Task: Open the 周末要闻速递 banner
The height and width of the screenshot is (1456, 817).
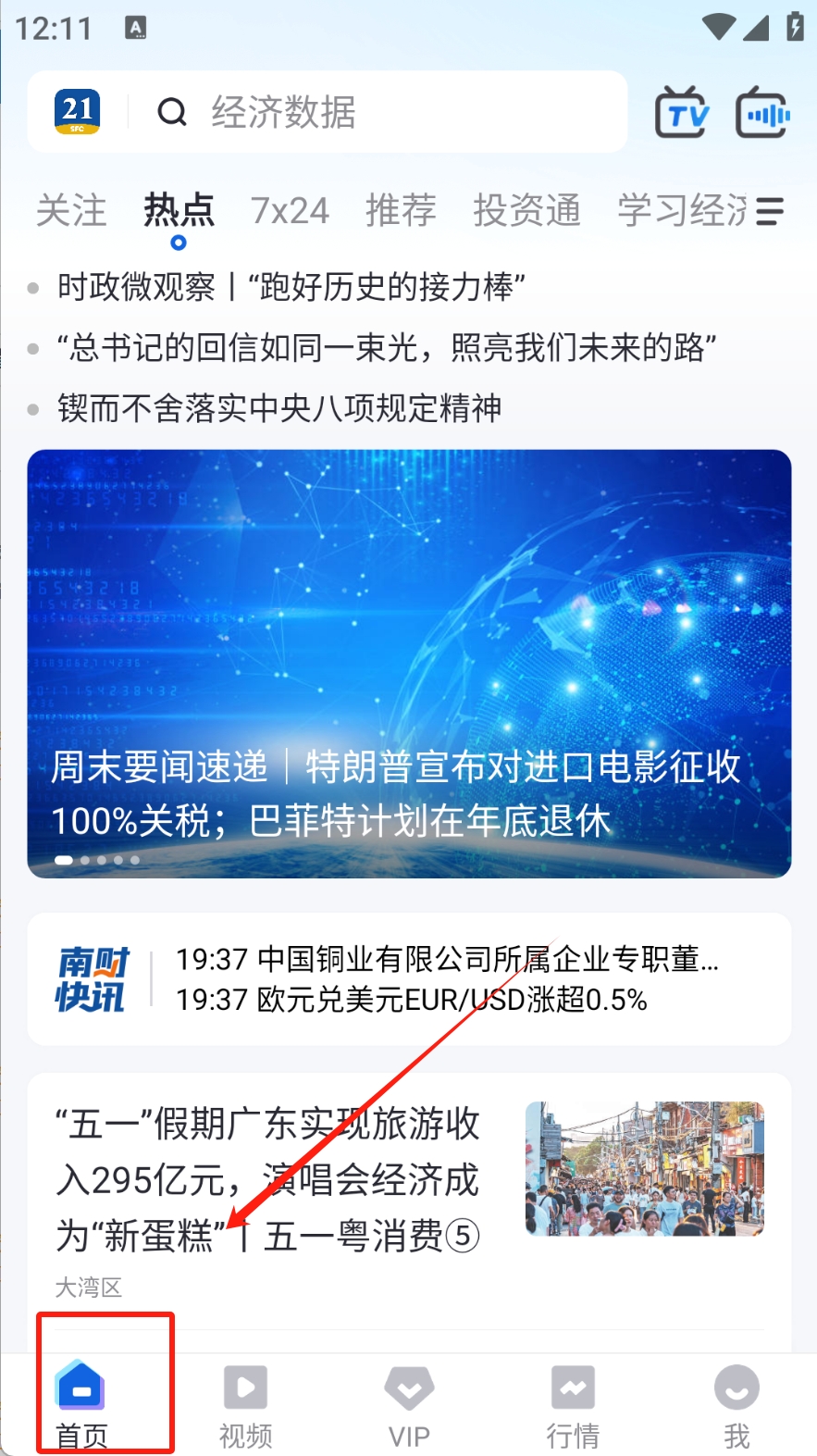Action: (409, 663)
